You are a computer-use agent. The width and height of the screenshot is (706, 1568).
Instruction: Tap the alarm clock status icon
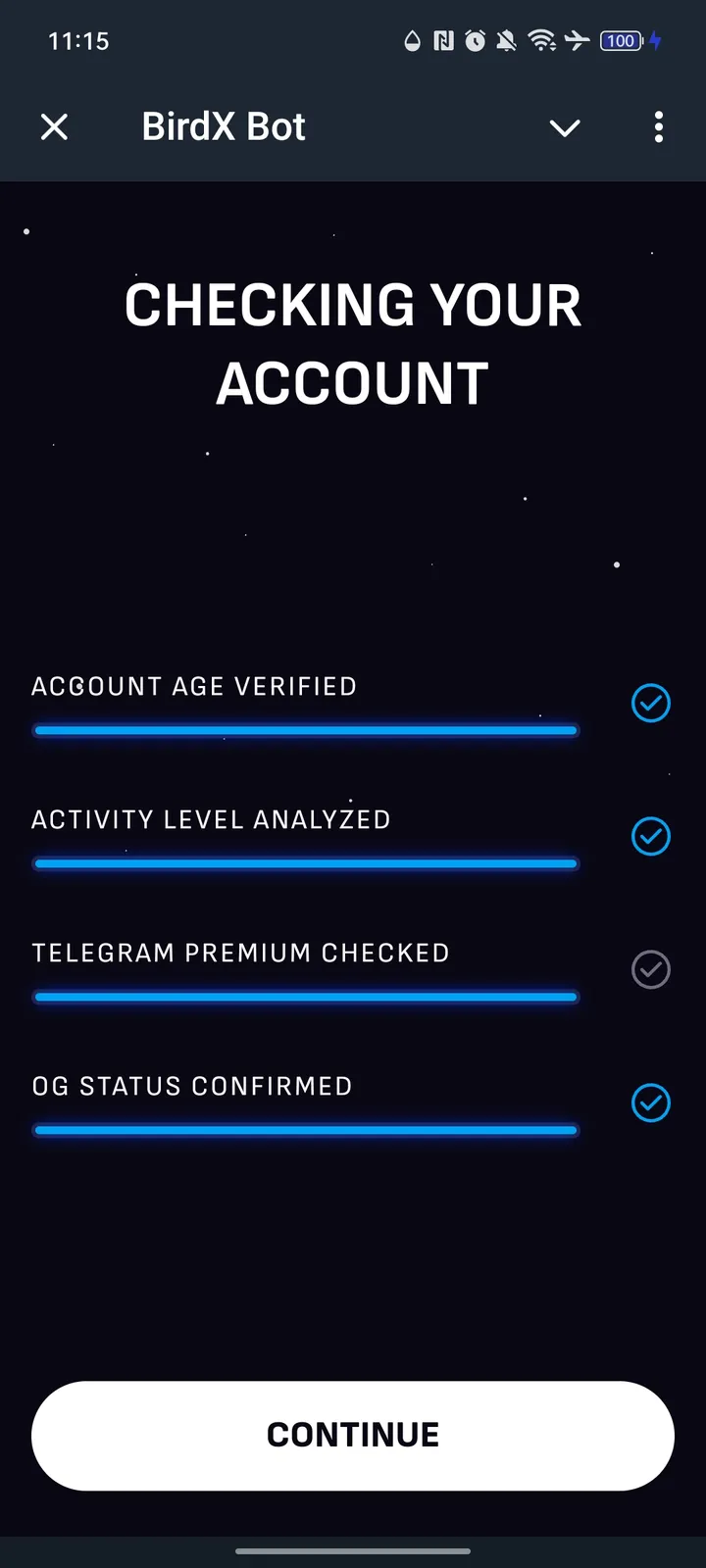point(475,41)
